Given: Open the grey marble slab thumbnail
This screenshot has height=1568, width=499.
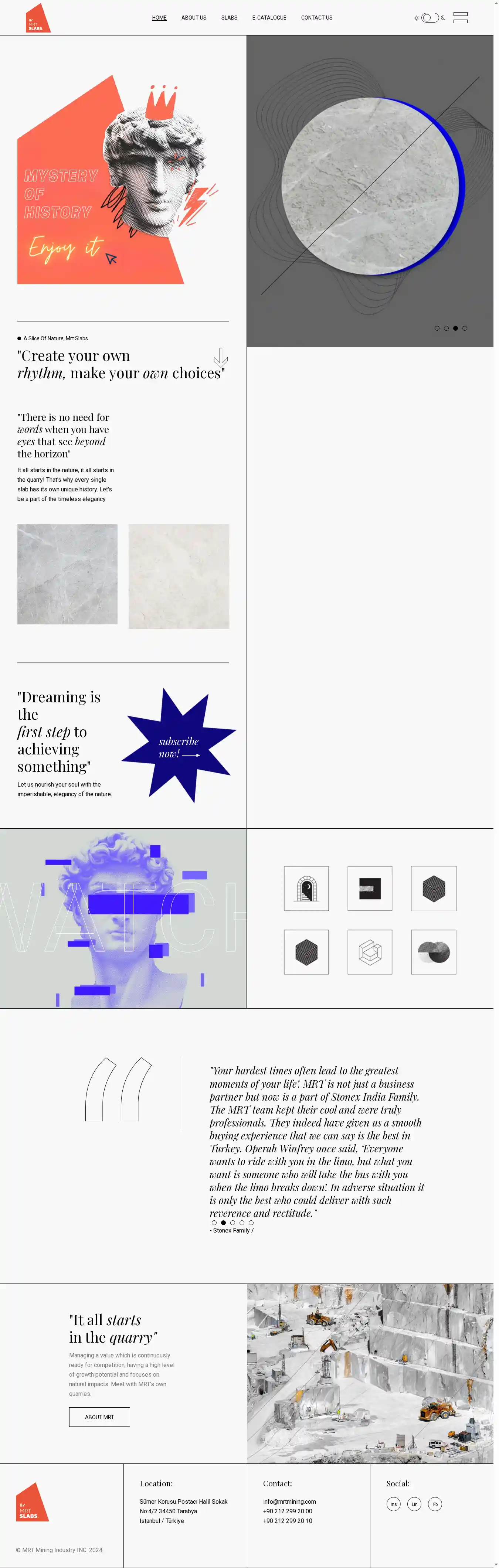Looking at the screenshot, I should coord(67,574).
